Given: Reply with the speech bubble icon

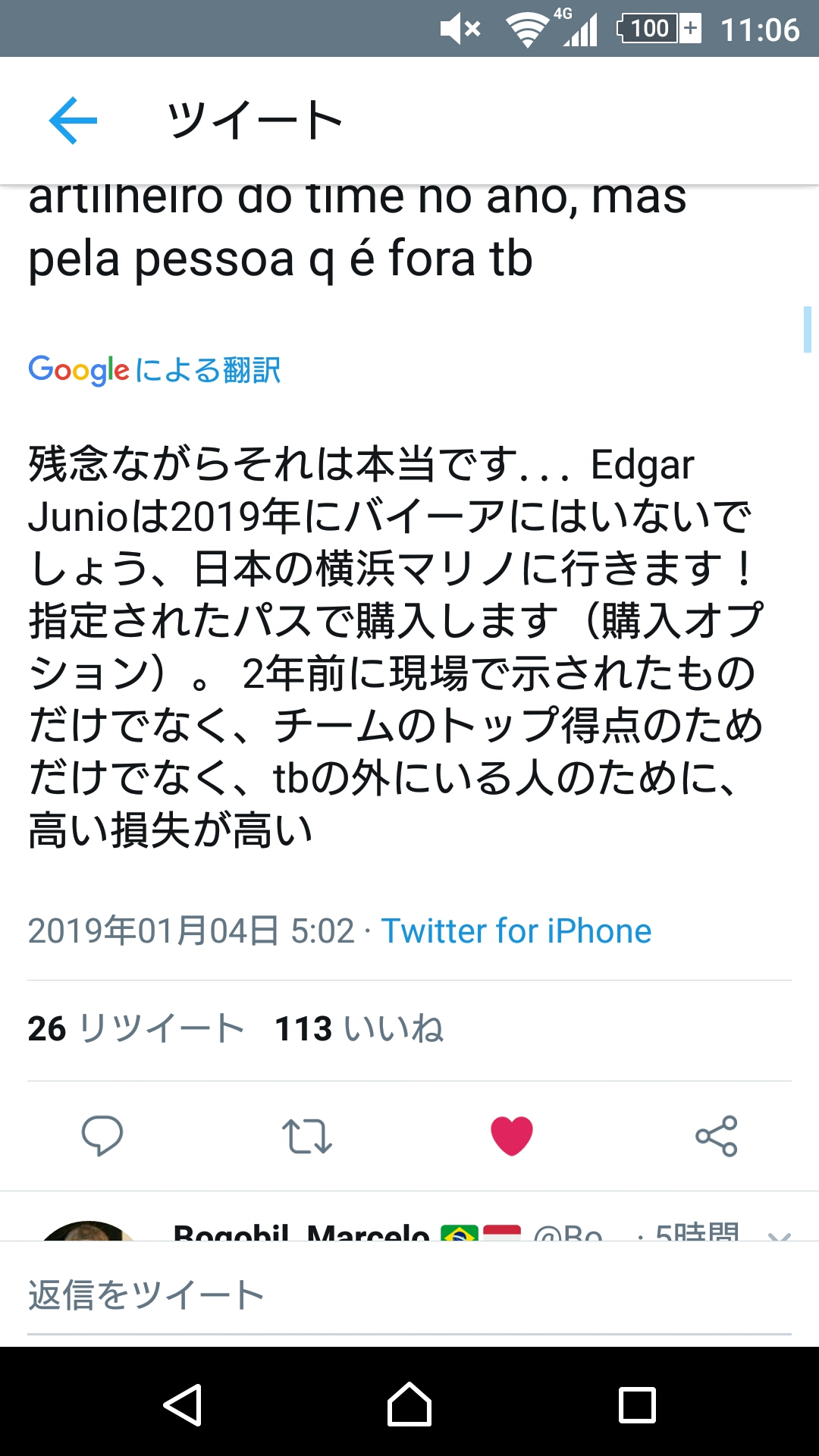Looking at the screenshot, I should click(x=102, y=1135).
